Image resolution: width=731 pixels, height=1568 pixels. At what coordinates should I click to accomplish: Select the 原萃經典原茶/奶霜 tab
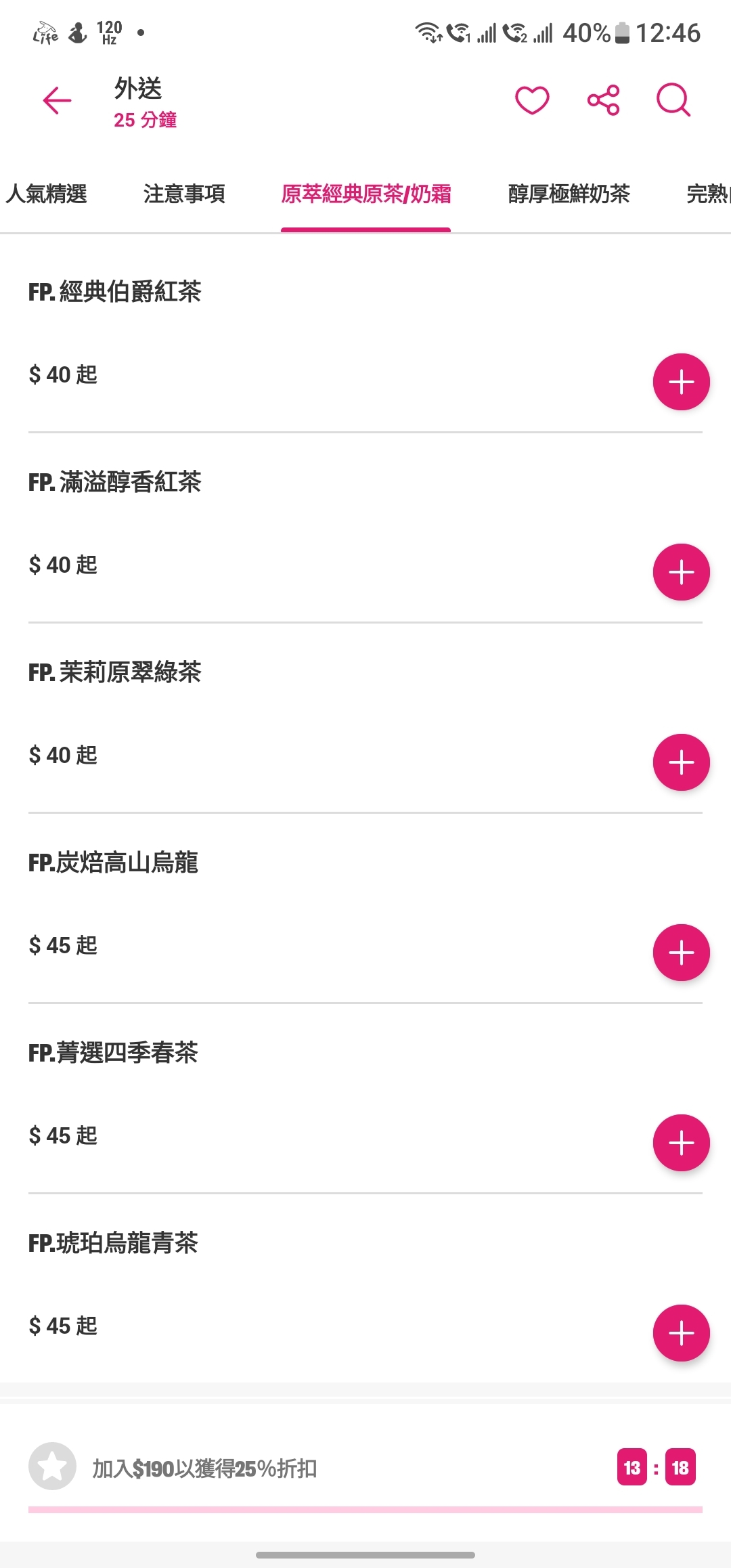pos(365,194)
